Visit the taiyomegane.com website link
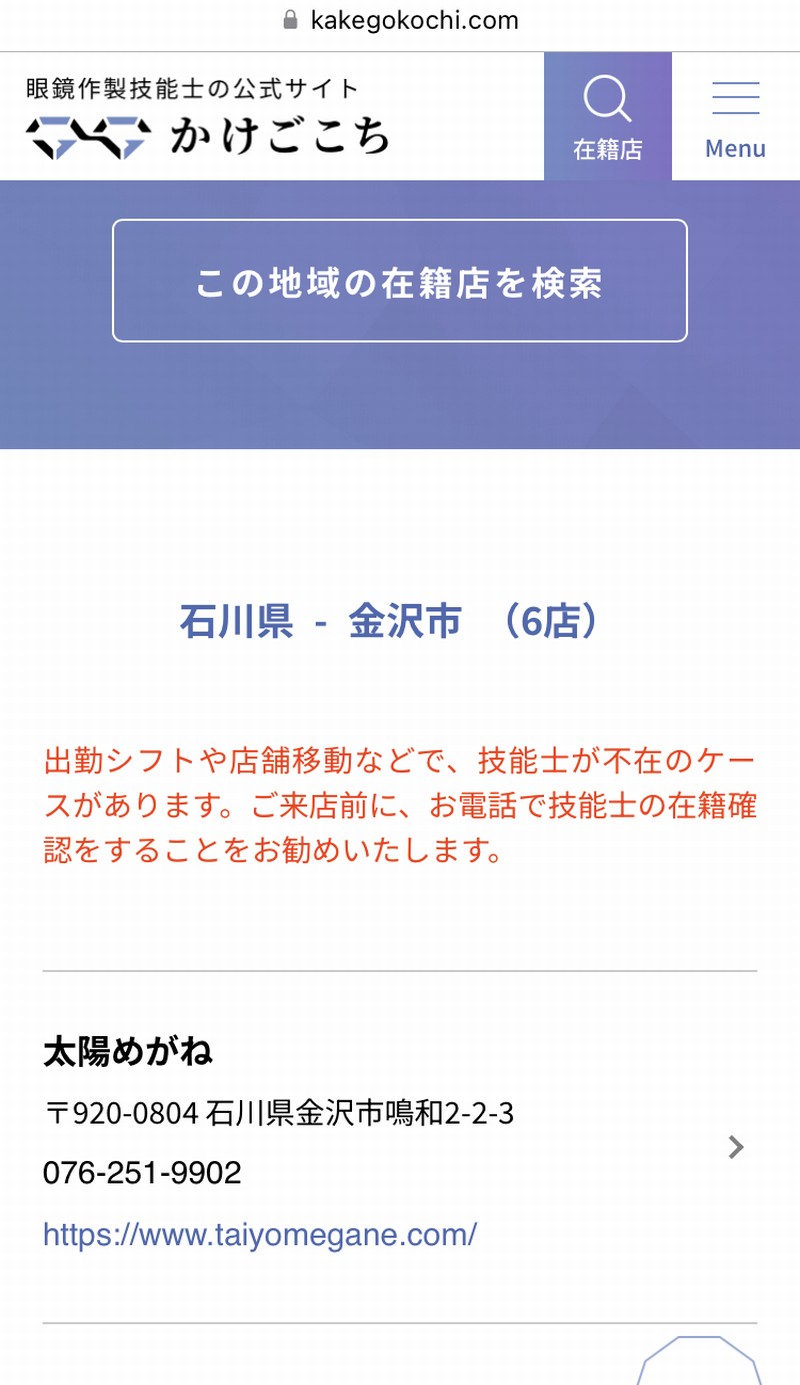The image size is (800, 1385). click(260, 1234)
